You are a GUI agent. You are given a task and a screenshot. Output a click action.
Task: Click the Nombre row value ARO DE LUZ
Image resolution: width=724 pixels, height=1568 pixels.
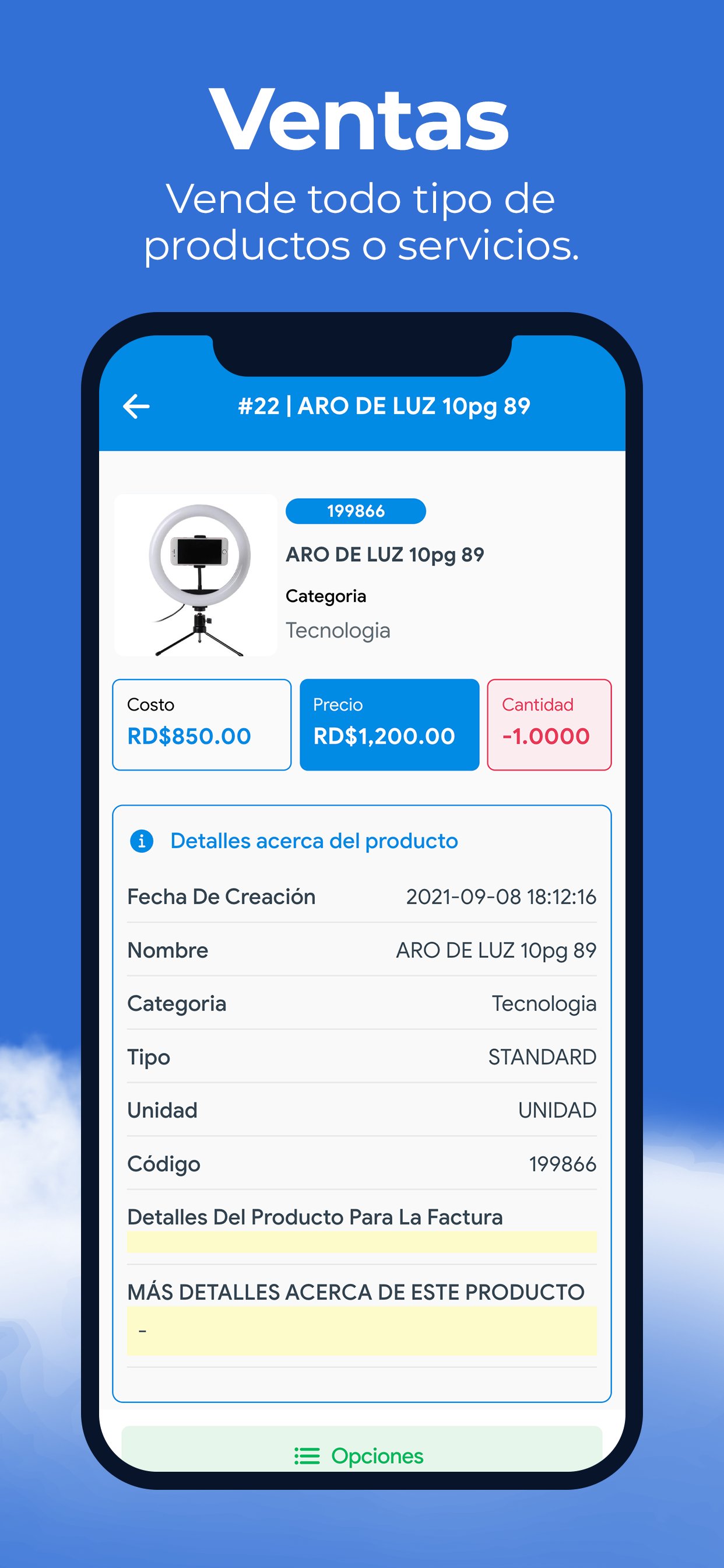498,950
